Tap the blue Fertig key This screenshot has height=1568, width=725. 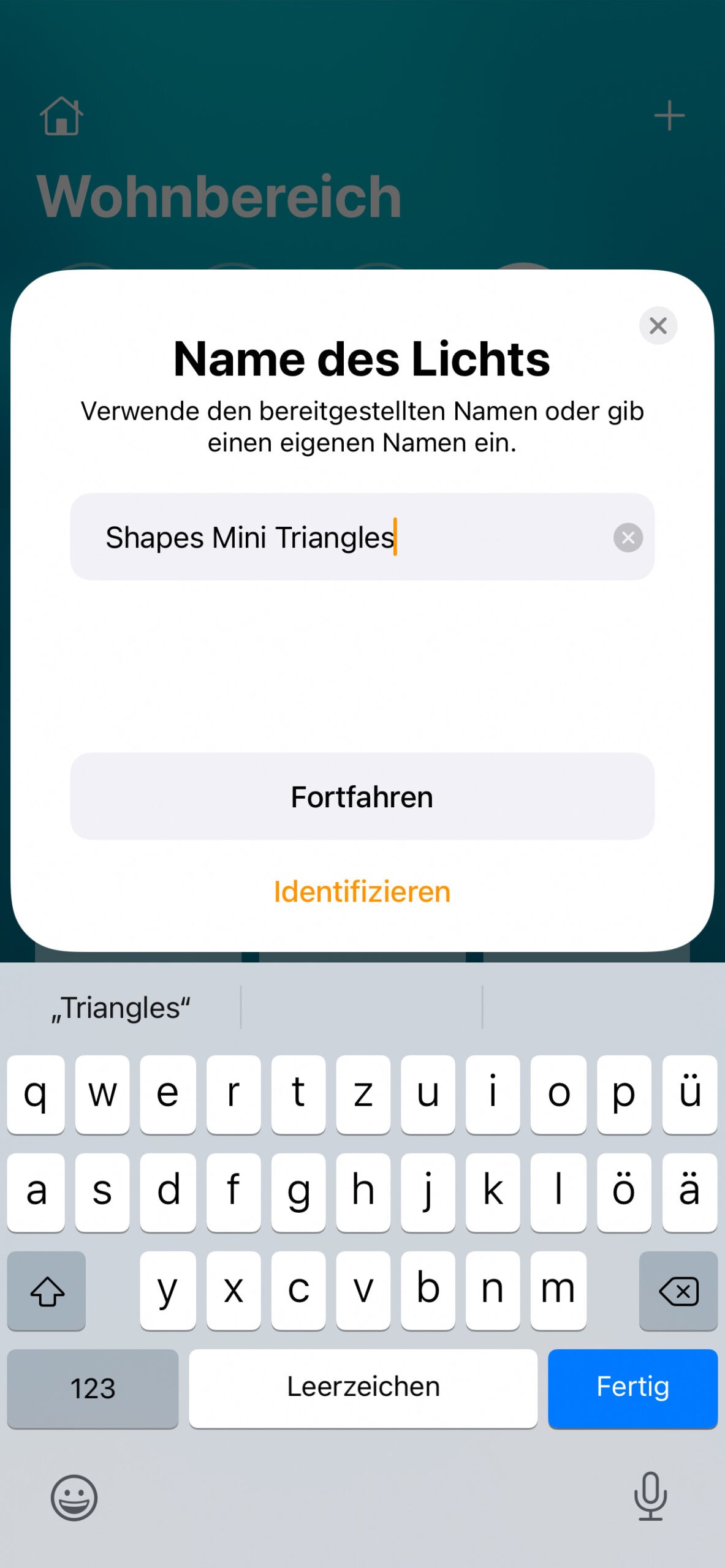[632, 1387]
